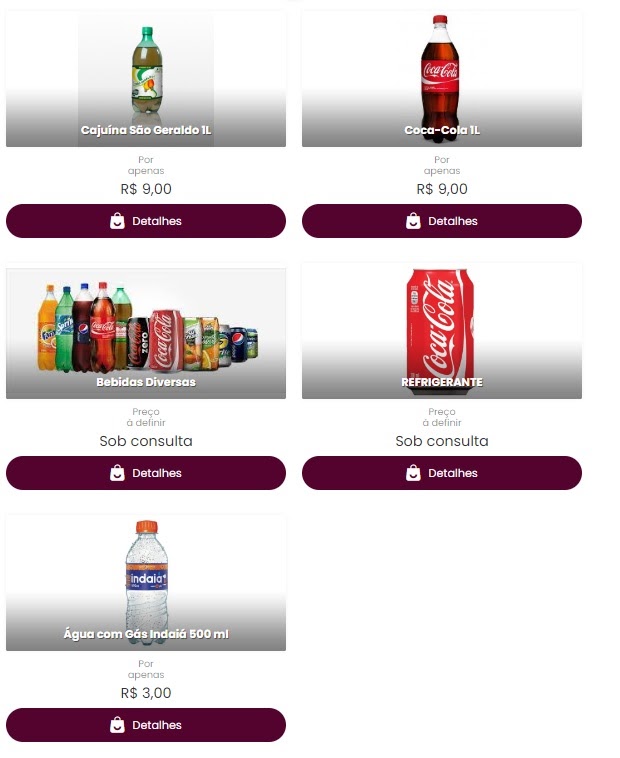Open the Cajuína São Geraldo 1L product tile
The width and height of the screenshot is (620, 758).
pos(146,80)
